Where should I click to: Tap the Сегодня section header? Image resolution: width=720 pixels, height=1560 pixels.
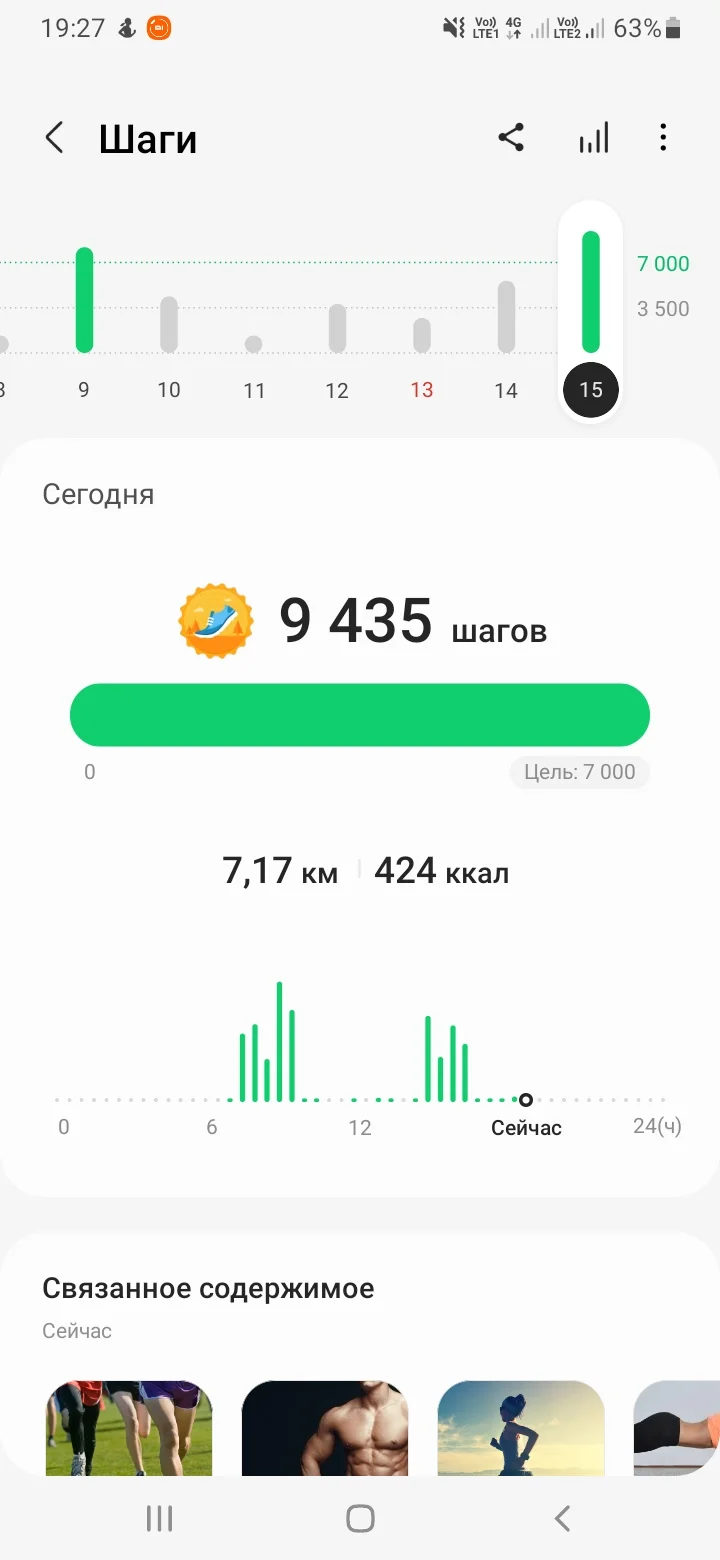click(98, 493)
